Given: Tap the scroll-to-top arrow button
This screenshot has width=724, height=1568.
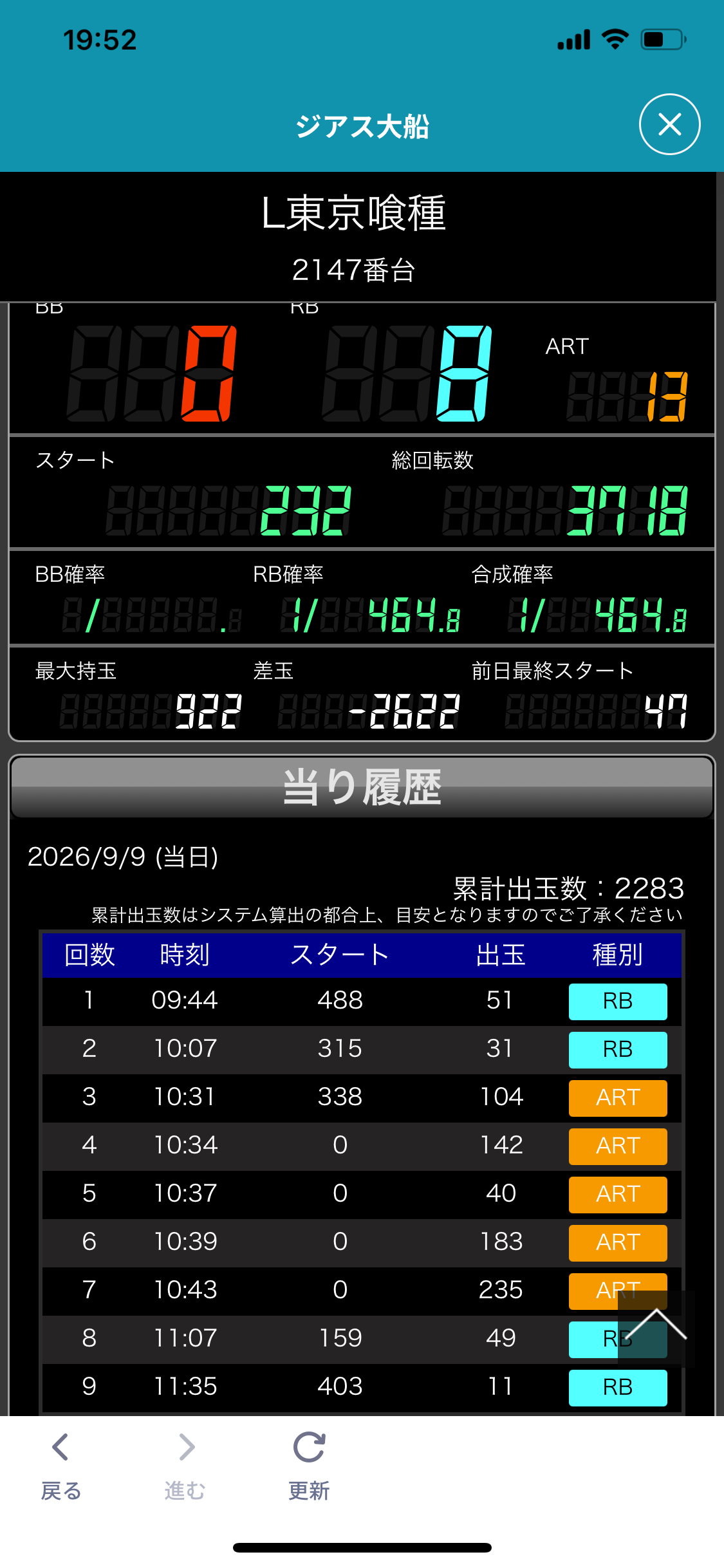Looking at the screenshot, I should click(656, 1328).
